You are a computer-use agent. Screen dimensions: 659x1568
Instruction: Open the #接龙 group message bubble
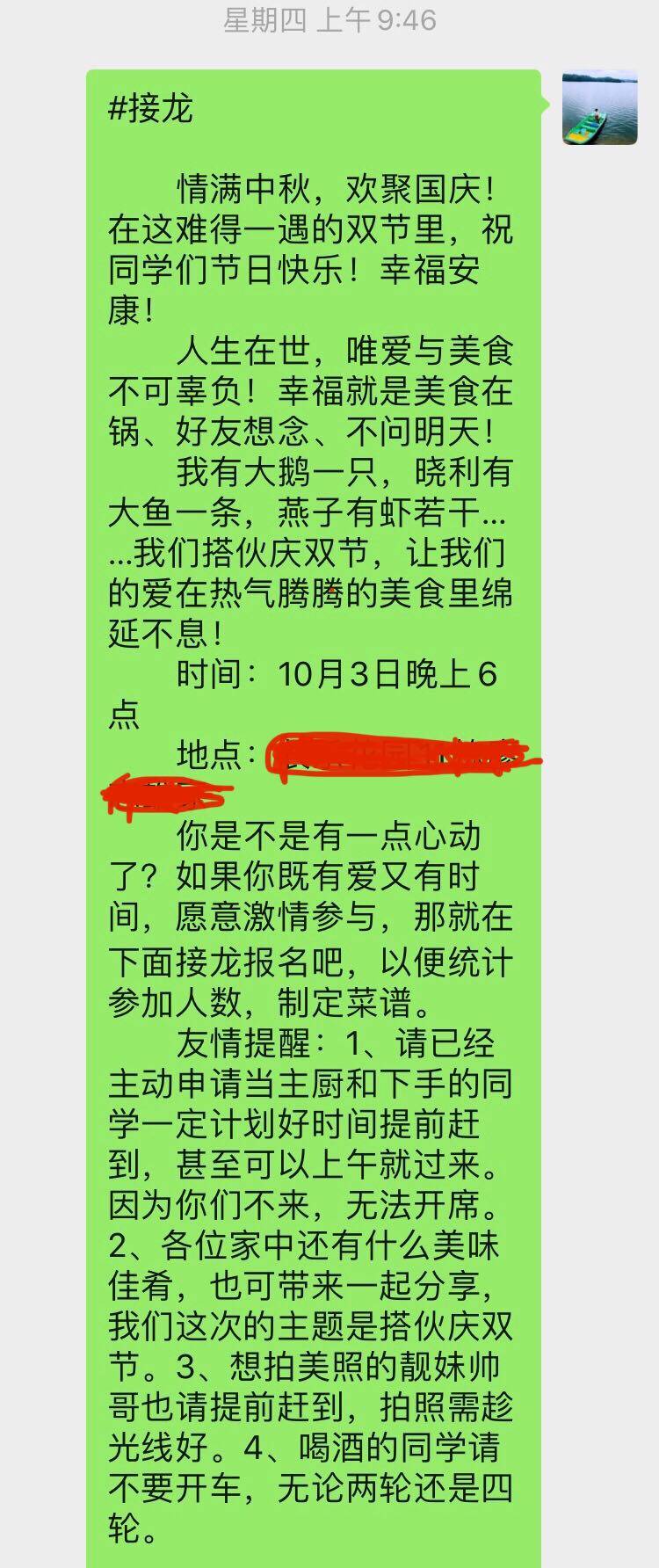point(312,791)
